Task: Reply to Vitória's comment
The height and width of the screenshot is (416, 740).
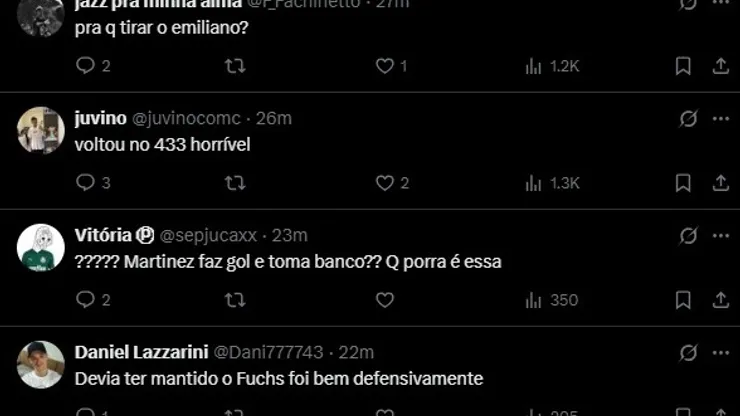Action: [x=86, y=300]
